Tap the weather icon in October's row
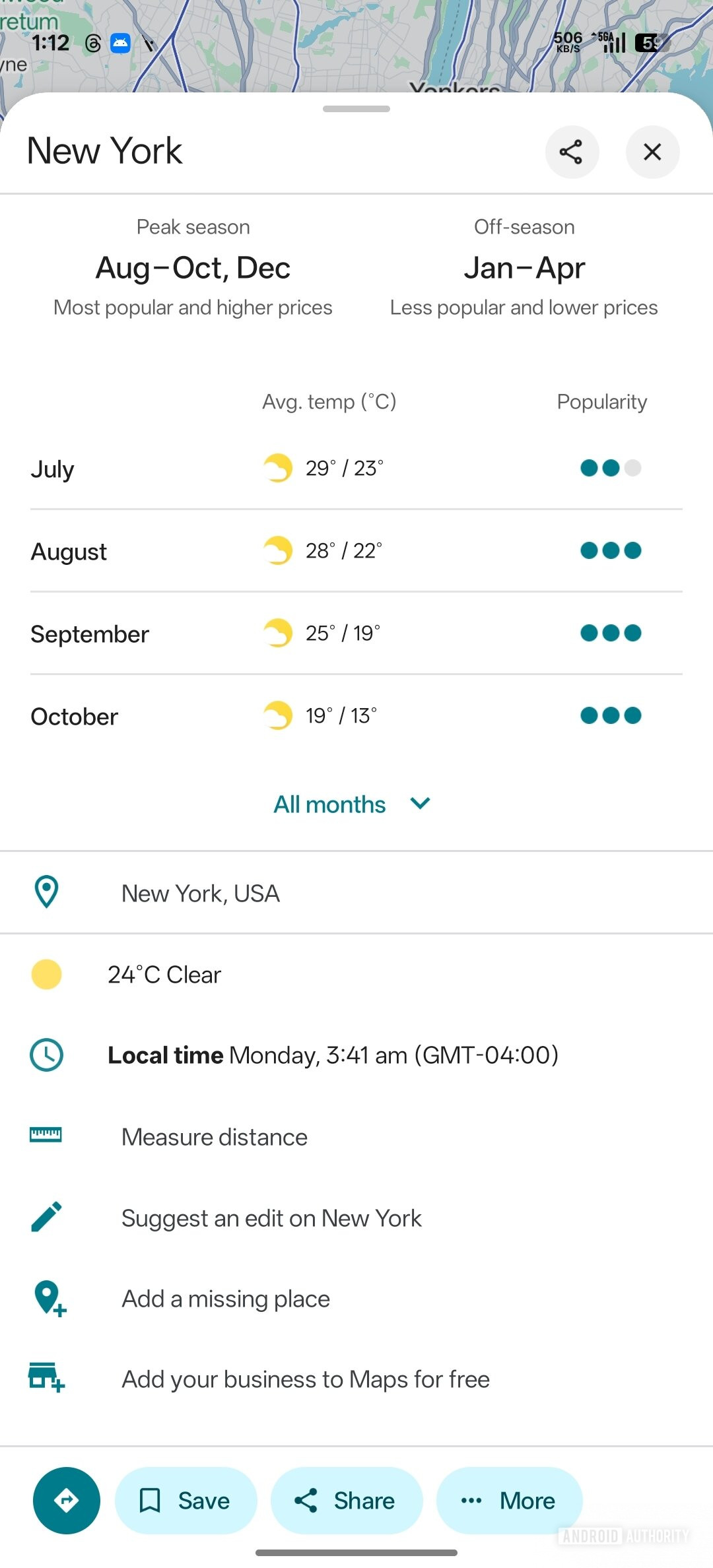Viewport: 713px width, 1568px height. pos(278,715)
